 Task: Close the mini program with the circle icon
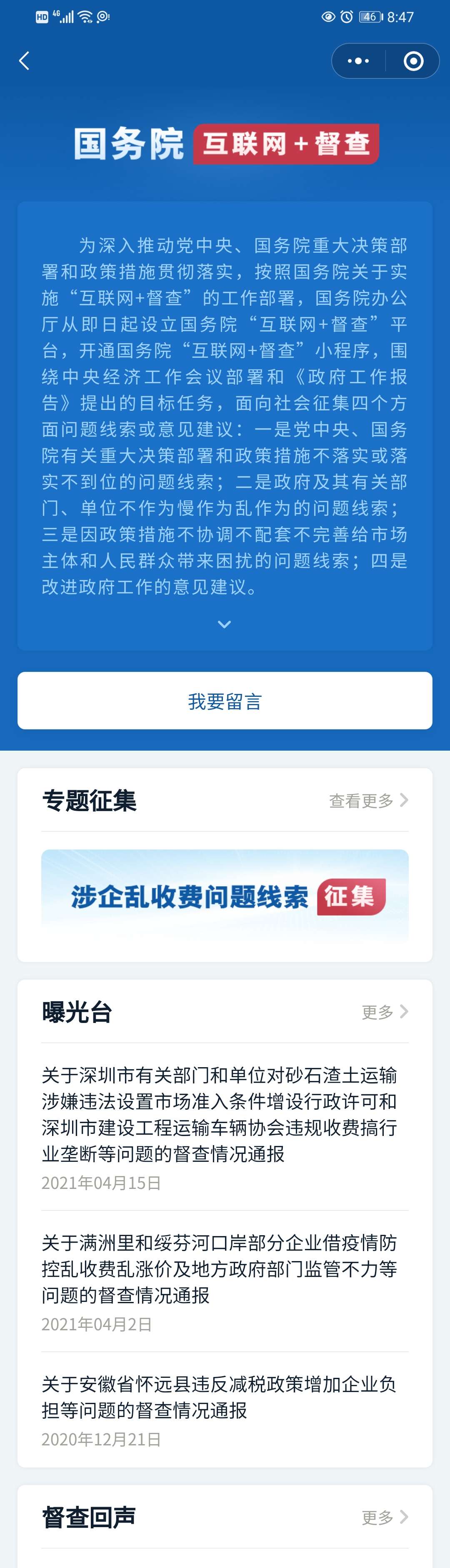(413, 61)
